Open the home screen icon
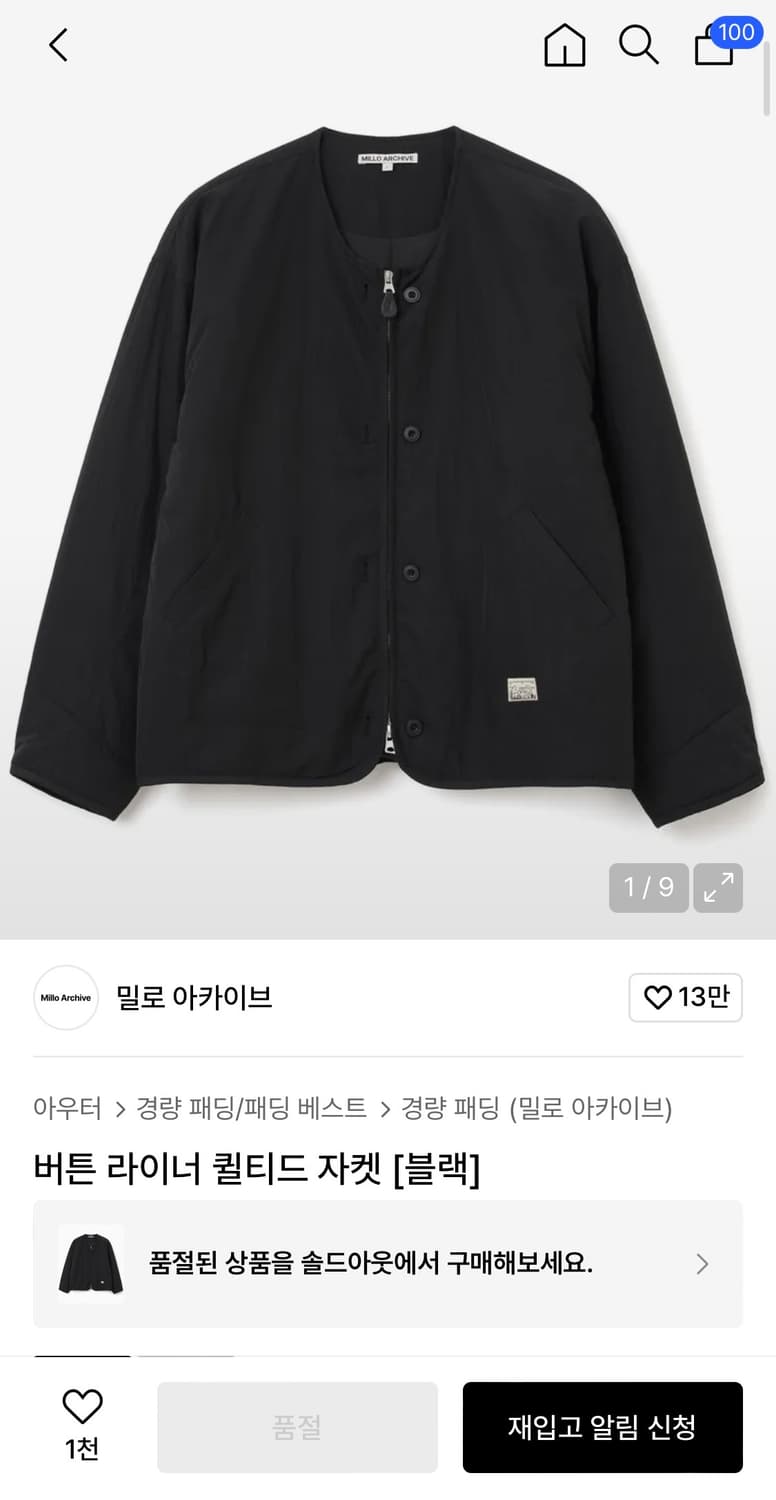Viewport: 776px width, 1500px height. pyautogui.click(x=564, y=45)
